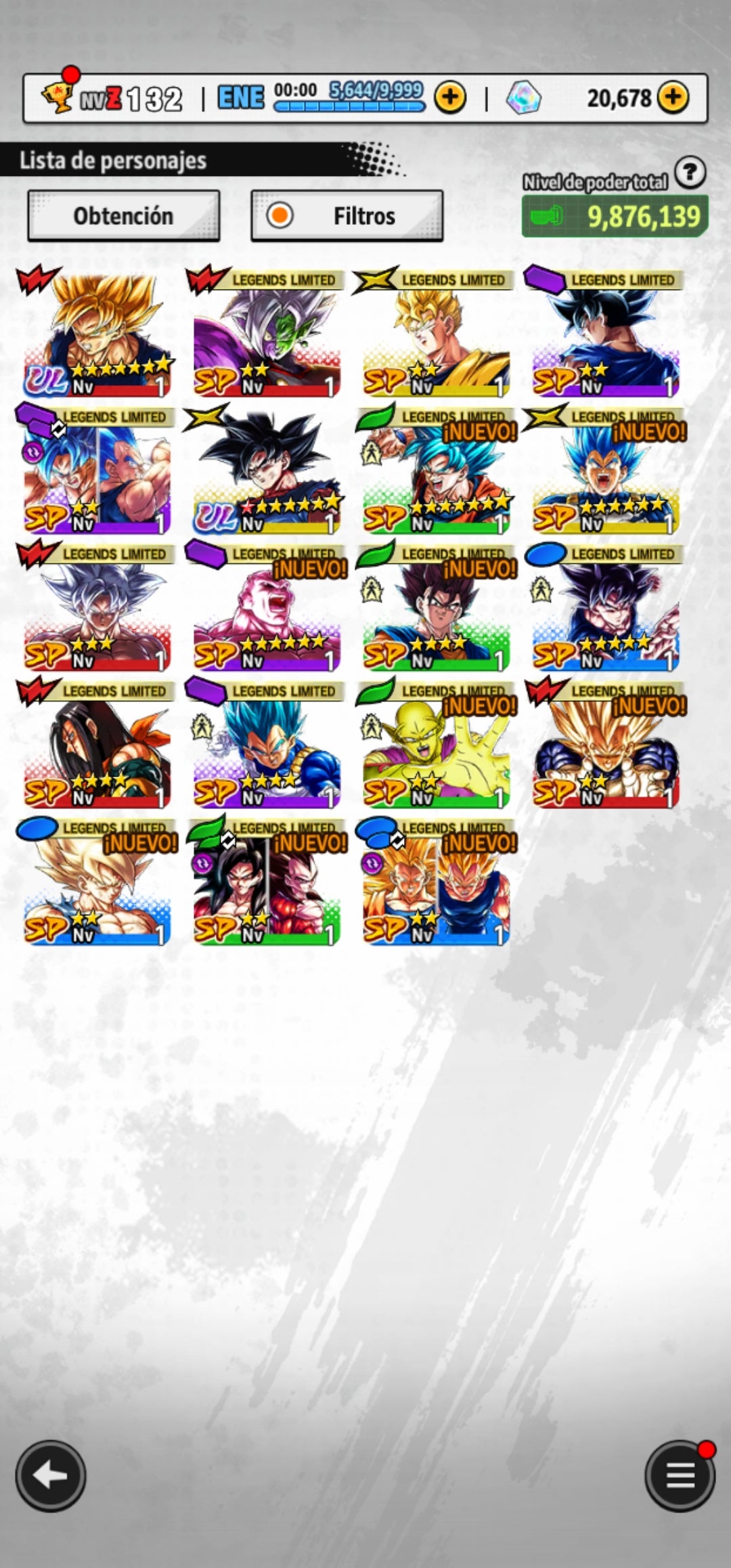This screenshot has height=1568, width=731.
Task: Open the Filtros button
Action: coord(347,216)
